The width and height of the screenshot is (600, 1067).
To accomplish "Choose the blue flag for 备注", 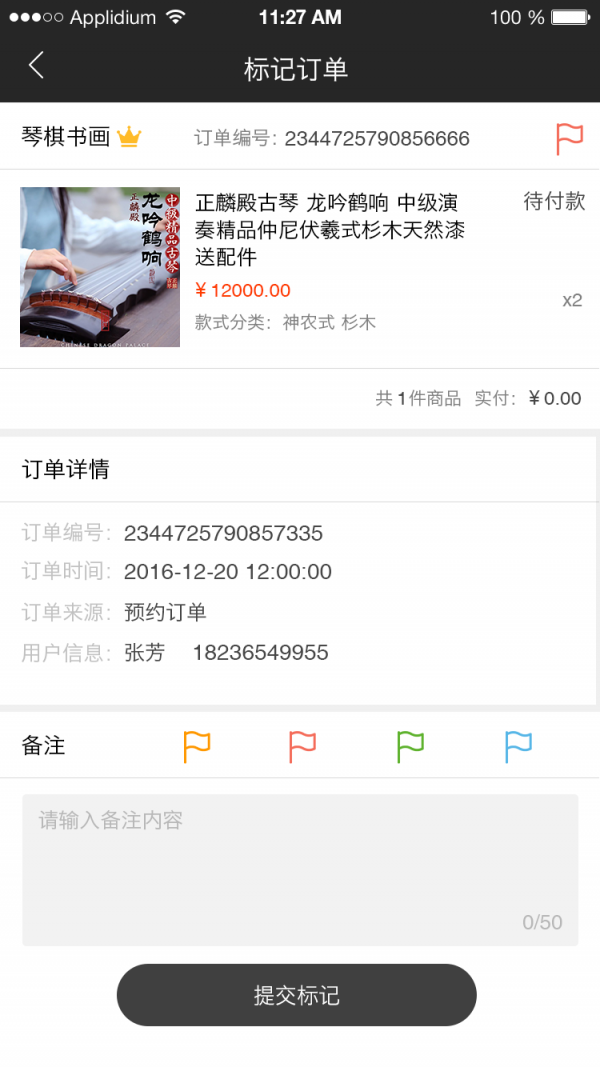I will [518, 747].
